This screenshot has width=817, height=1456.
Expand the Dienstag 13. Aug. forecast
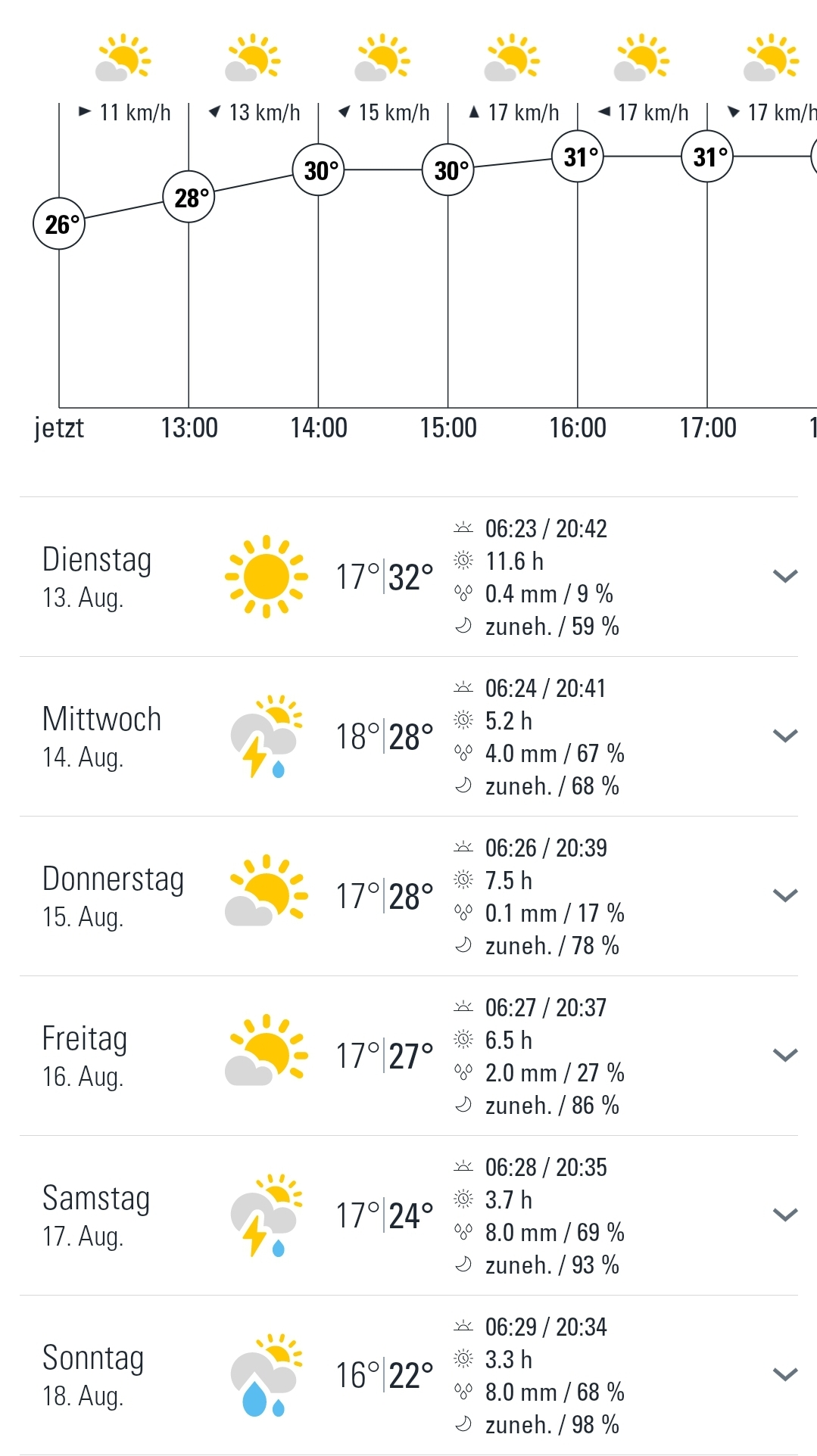(x=785, y=577)
